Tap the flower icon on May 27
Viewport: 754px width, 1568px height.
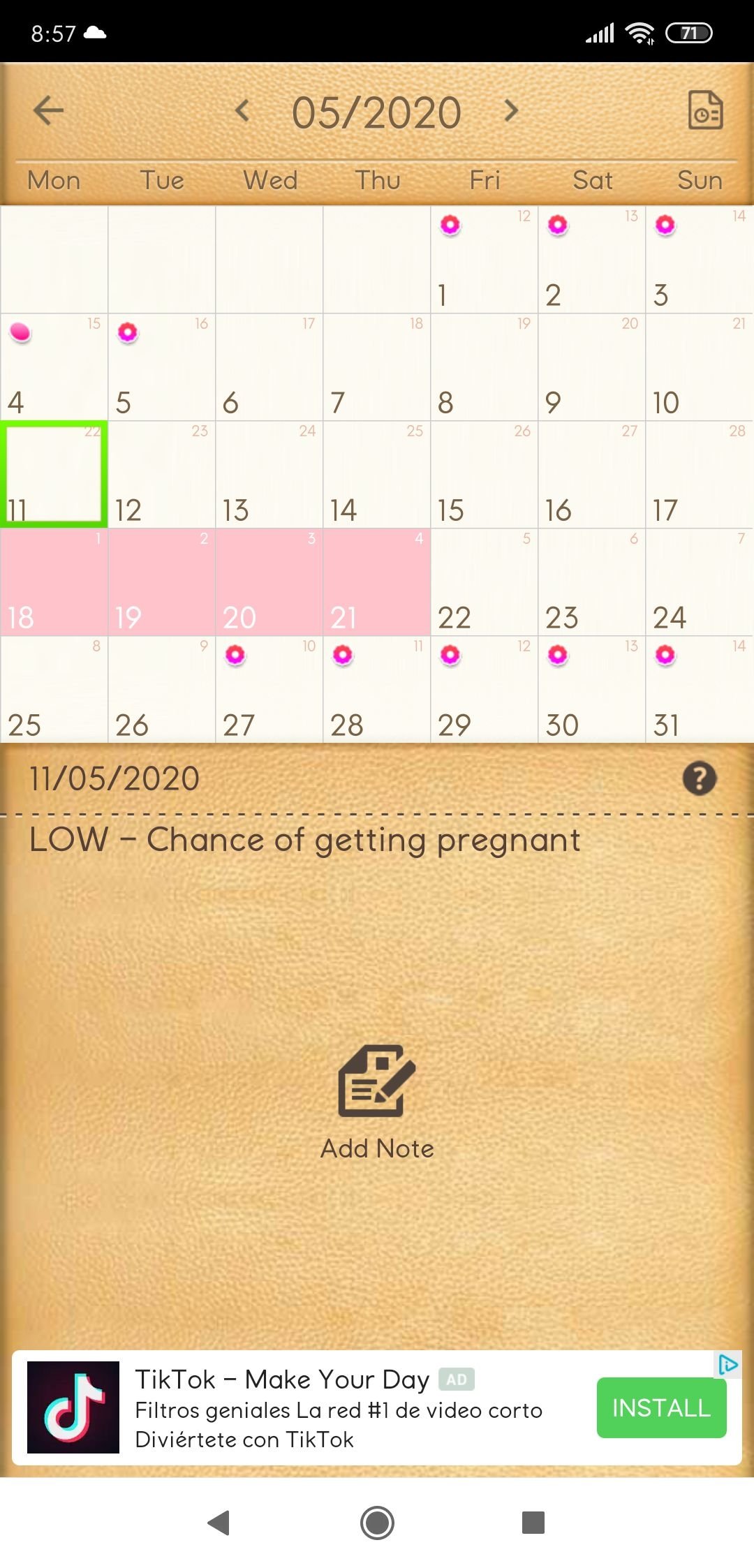(235, 655)
